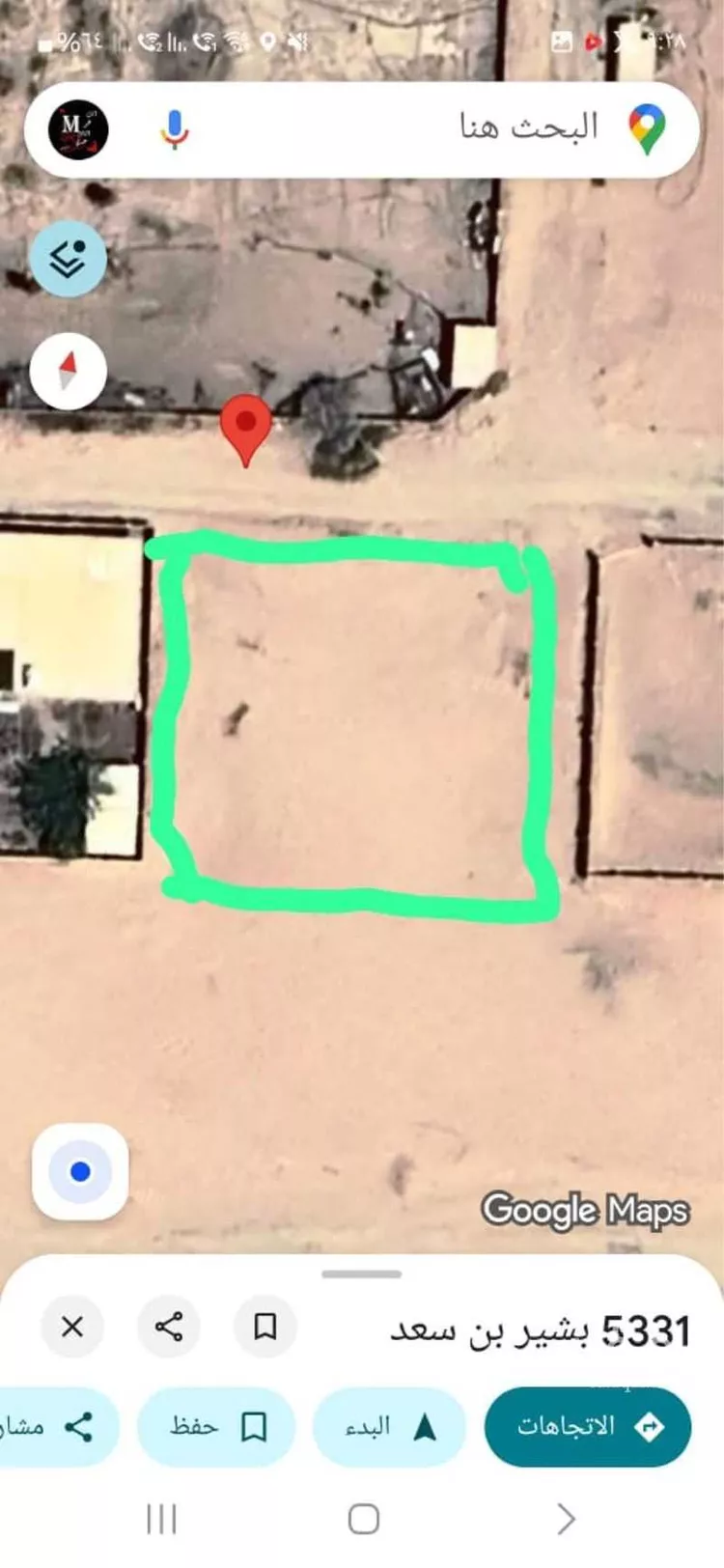The image size is (724, 1568).
Task: Start voice search with the microphone
Action: [x=174, y=129]
